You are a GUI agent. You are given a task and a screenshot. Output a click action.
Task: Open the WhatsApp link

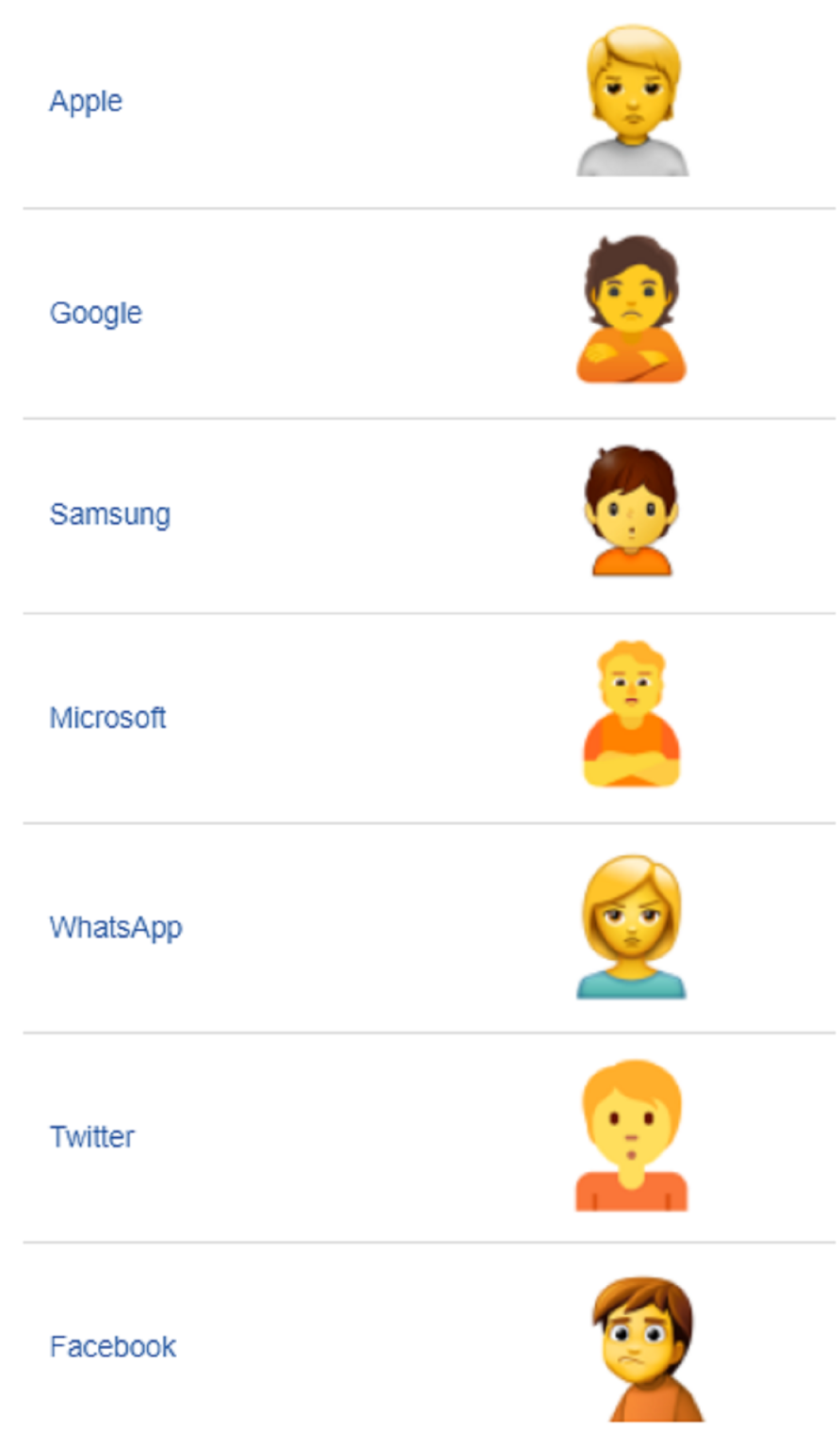116,928
